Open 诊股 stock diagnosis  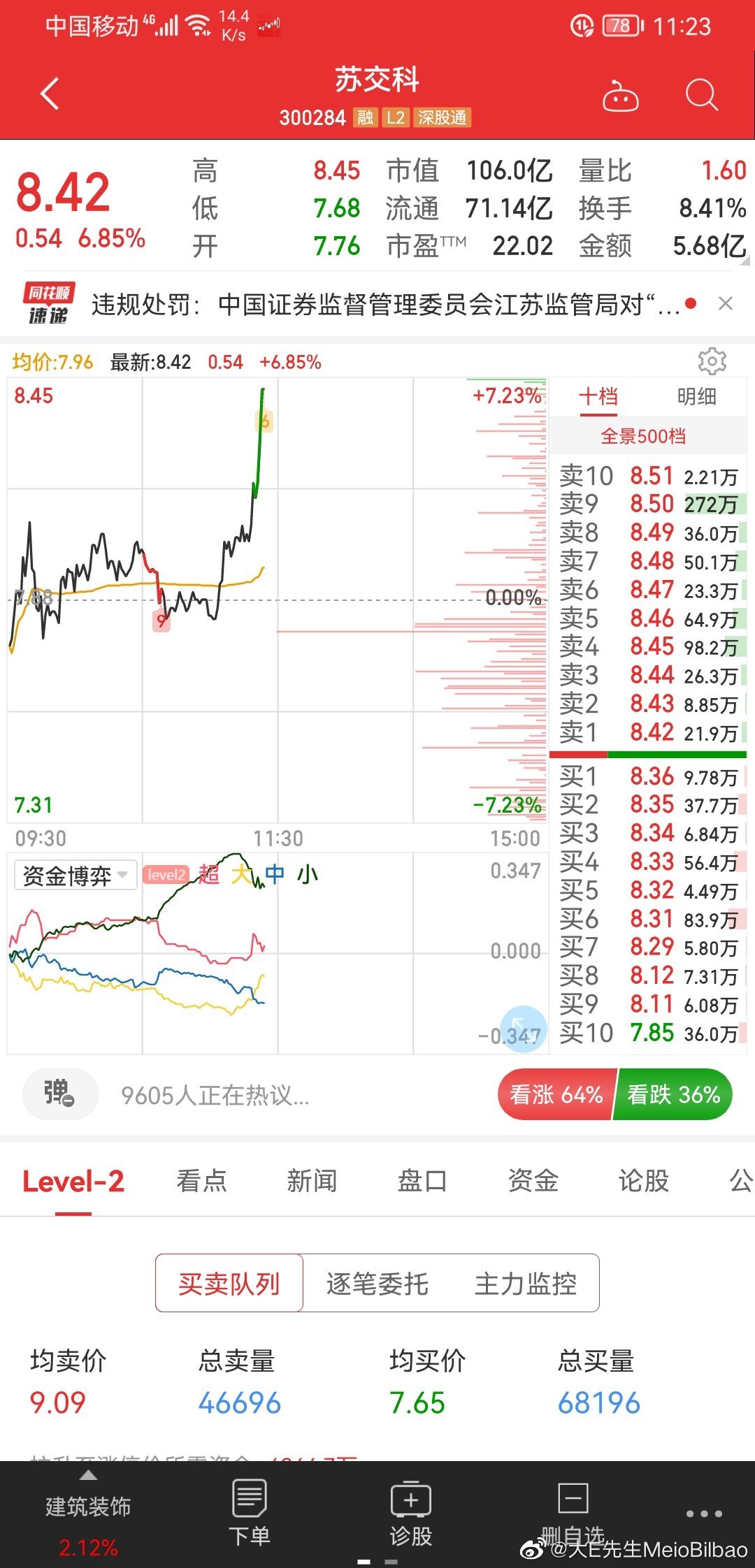pos(411,1512)
